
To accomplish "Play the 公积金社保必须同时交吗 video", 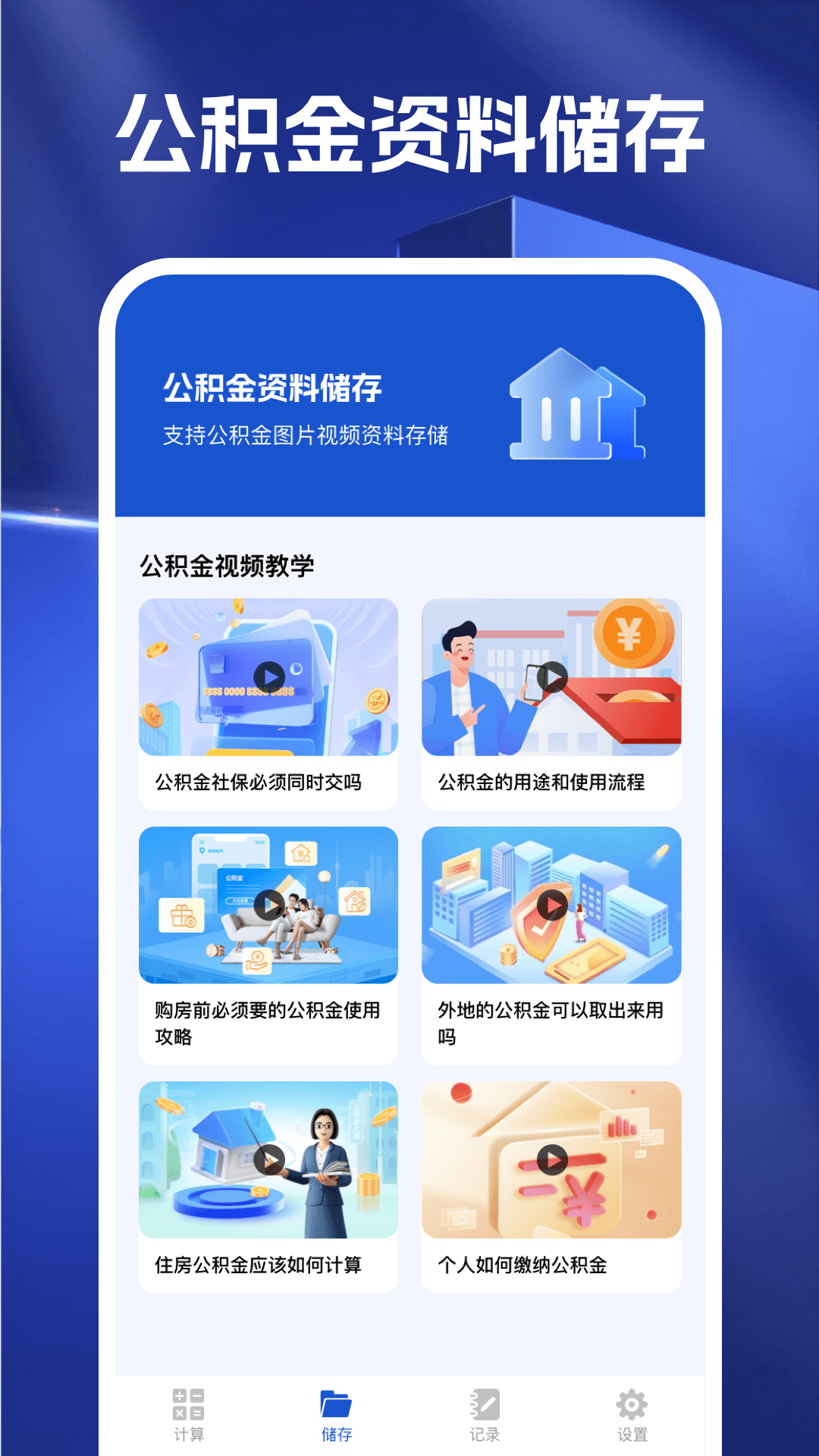I will click(x=270, y=676).
